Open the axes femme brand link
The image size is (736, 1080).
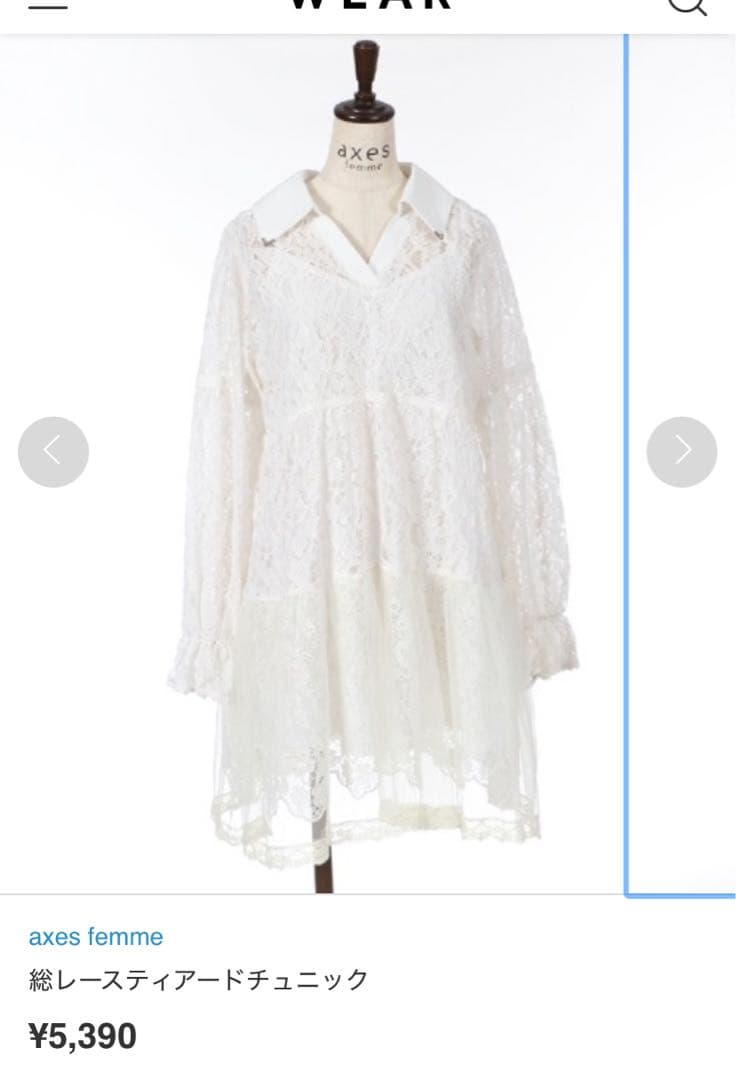click(96, 937)
